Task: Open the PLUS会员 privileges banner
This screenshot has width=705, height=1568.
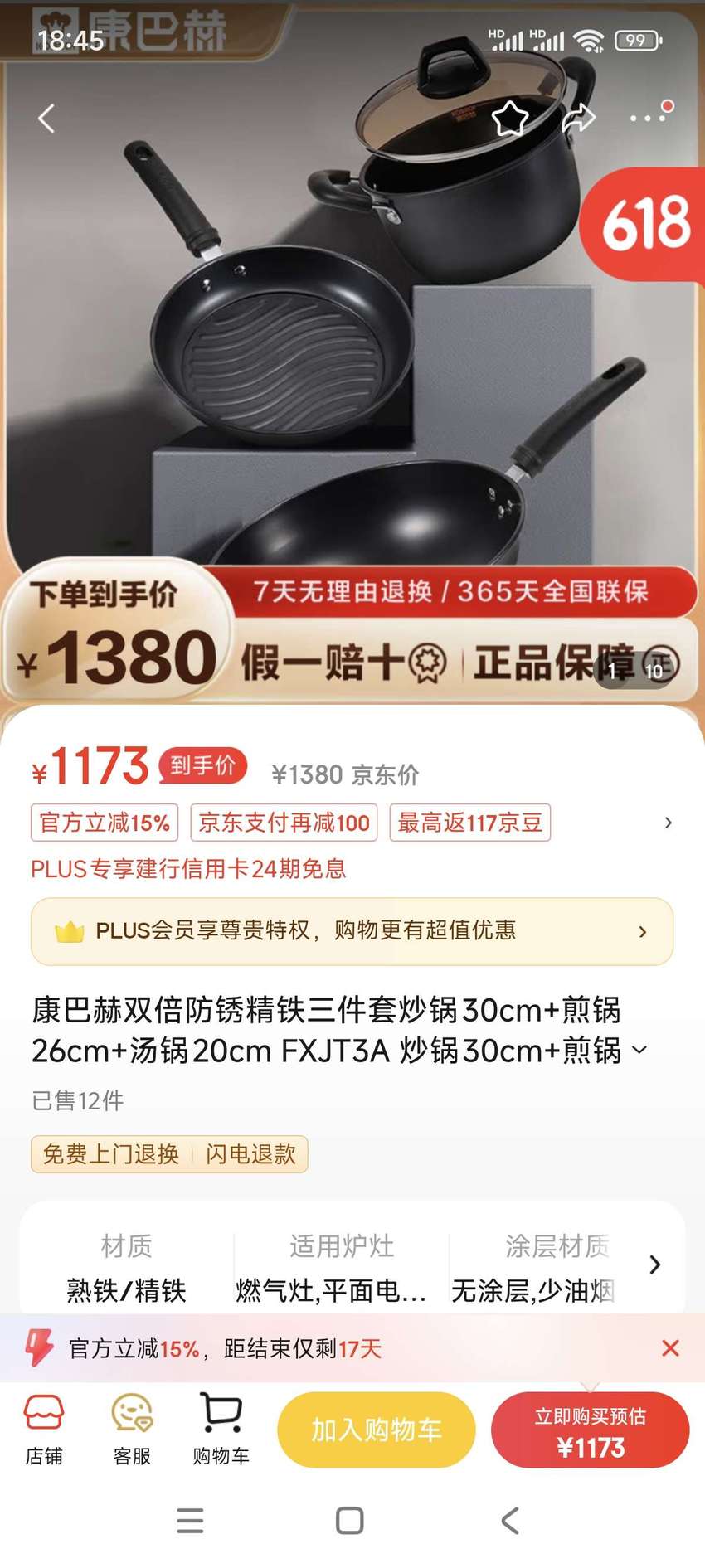Action: pos(352,931)
